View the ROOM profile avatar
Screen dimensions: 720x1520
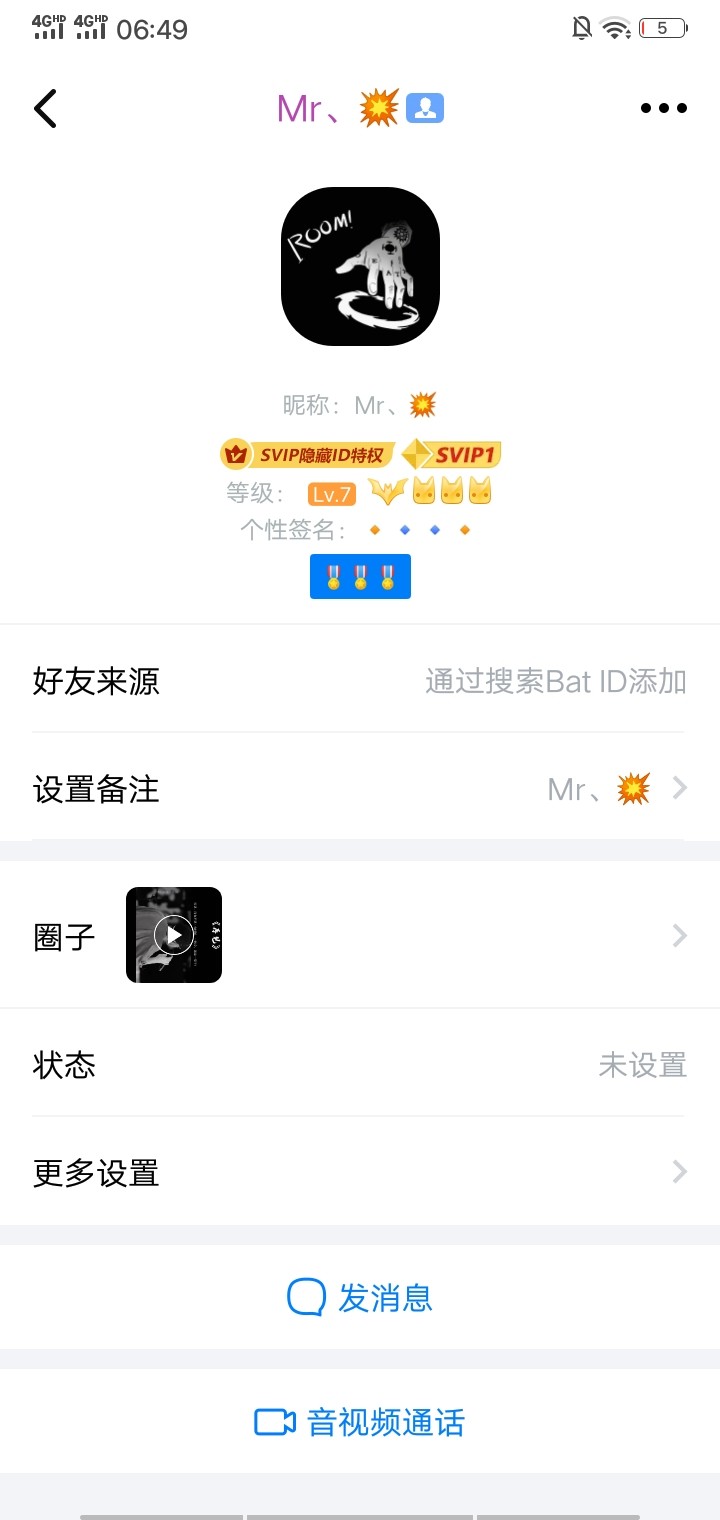(360, 266)
